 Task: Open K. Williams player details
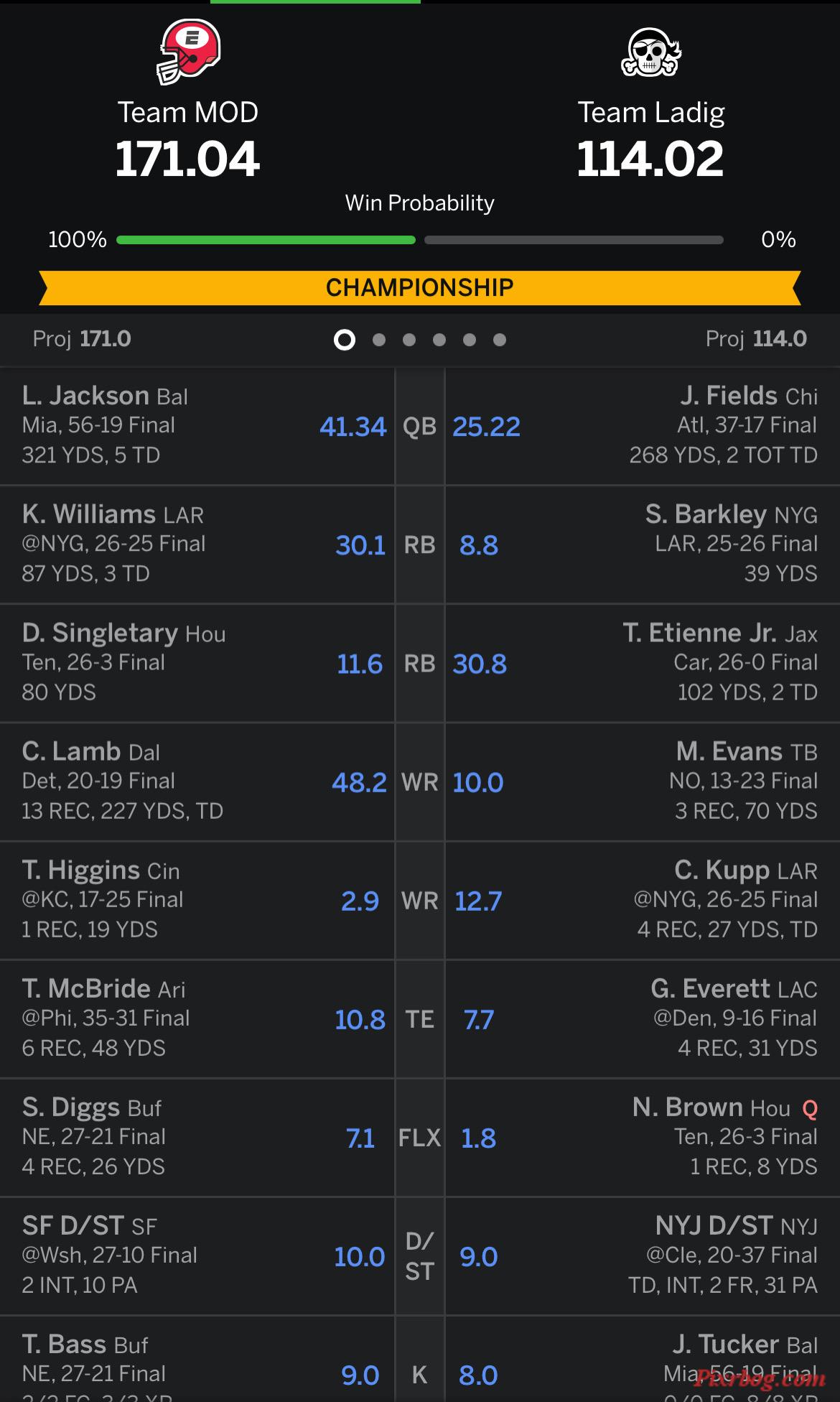[x=89, y=515]
